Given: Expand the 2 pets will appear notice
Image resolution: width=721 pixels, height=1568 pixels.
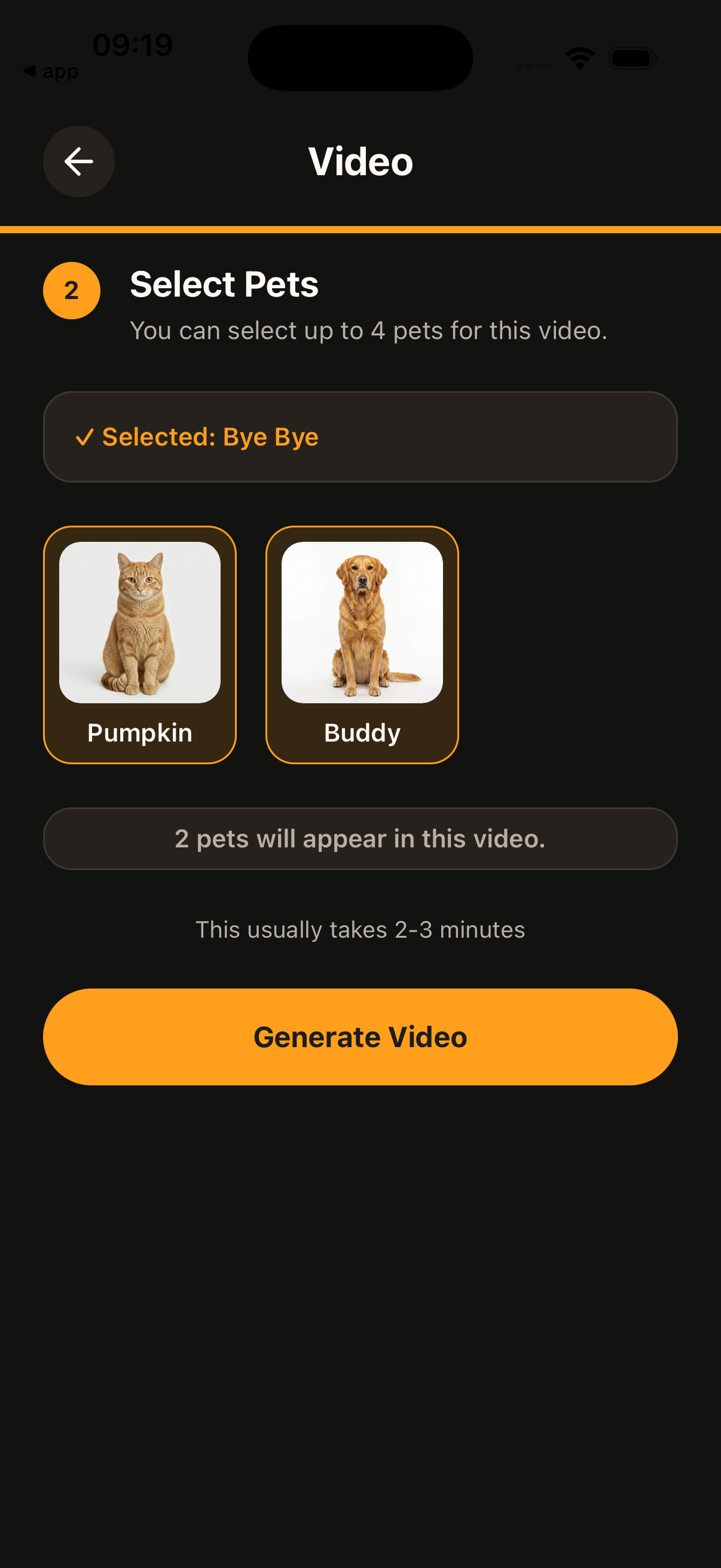Looking at the screenshot, I should [x=361, y=839].
